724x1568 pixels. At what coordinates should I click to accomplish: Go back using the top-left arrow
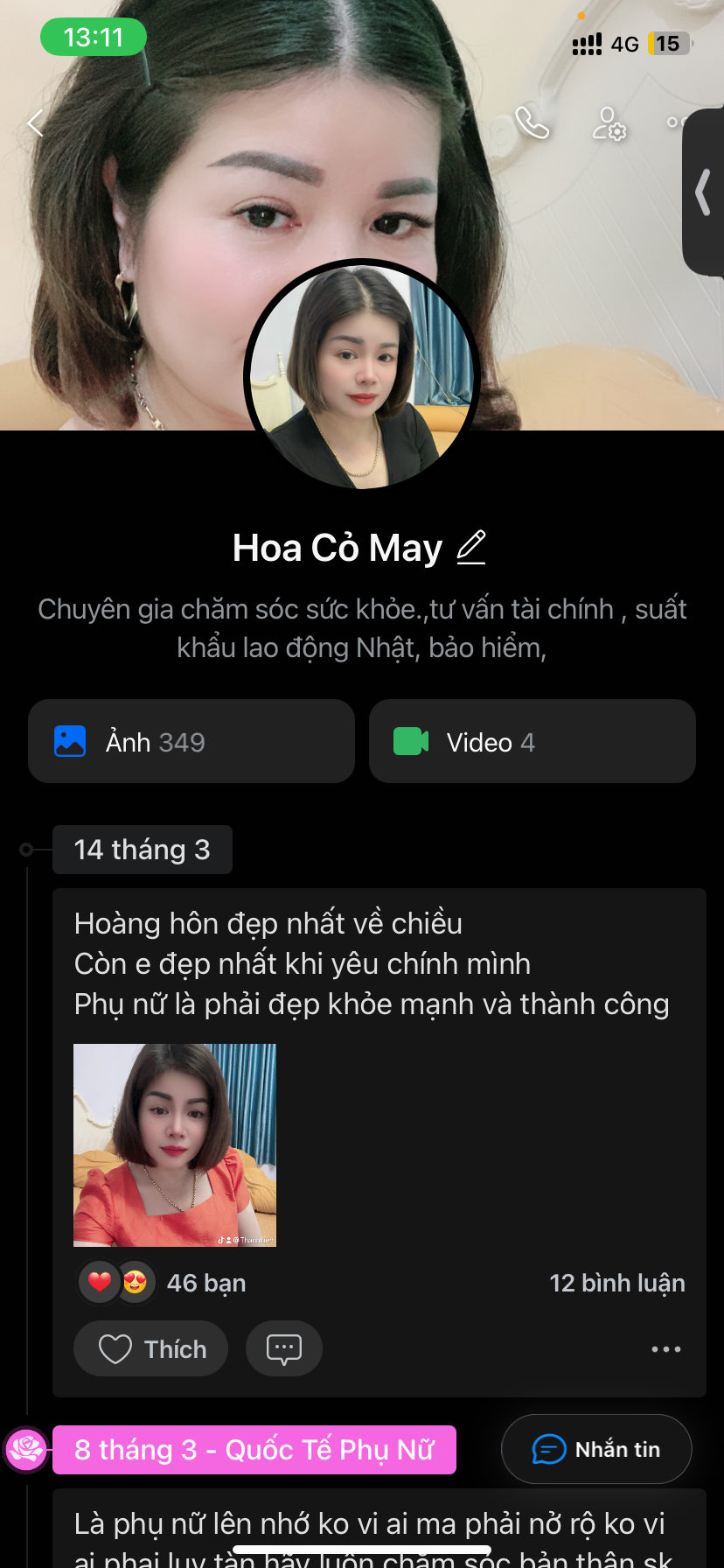35,123
